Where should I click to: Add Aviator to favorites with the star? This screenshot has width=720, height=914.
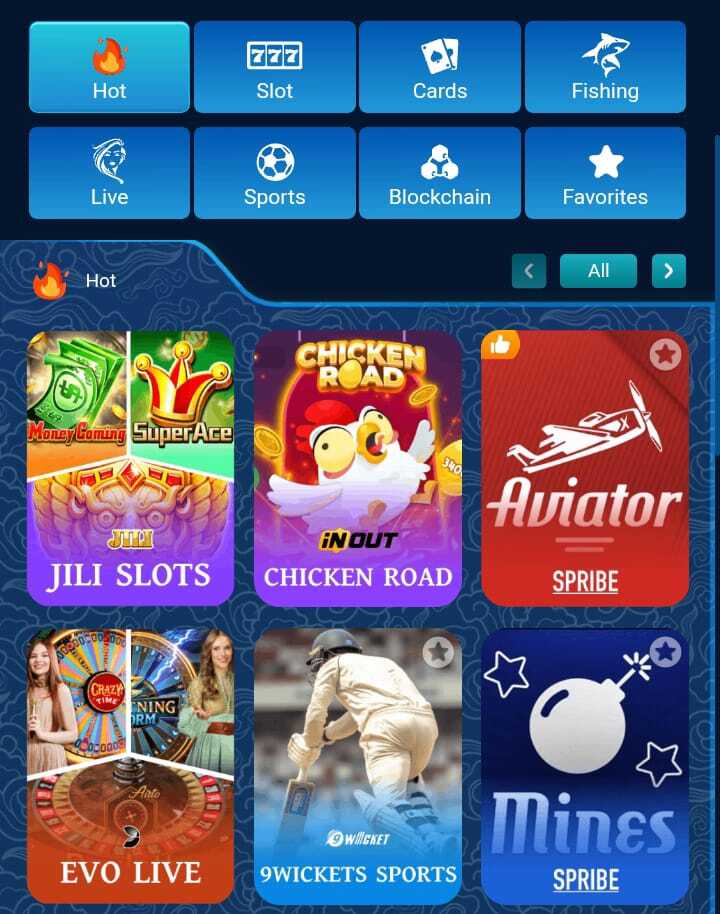[665, 354]
